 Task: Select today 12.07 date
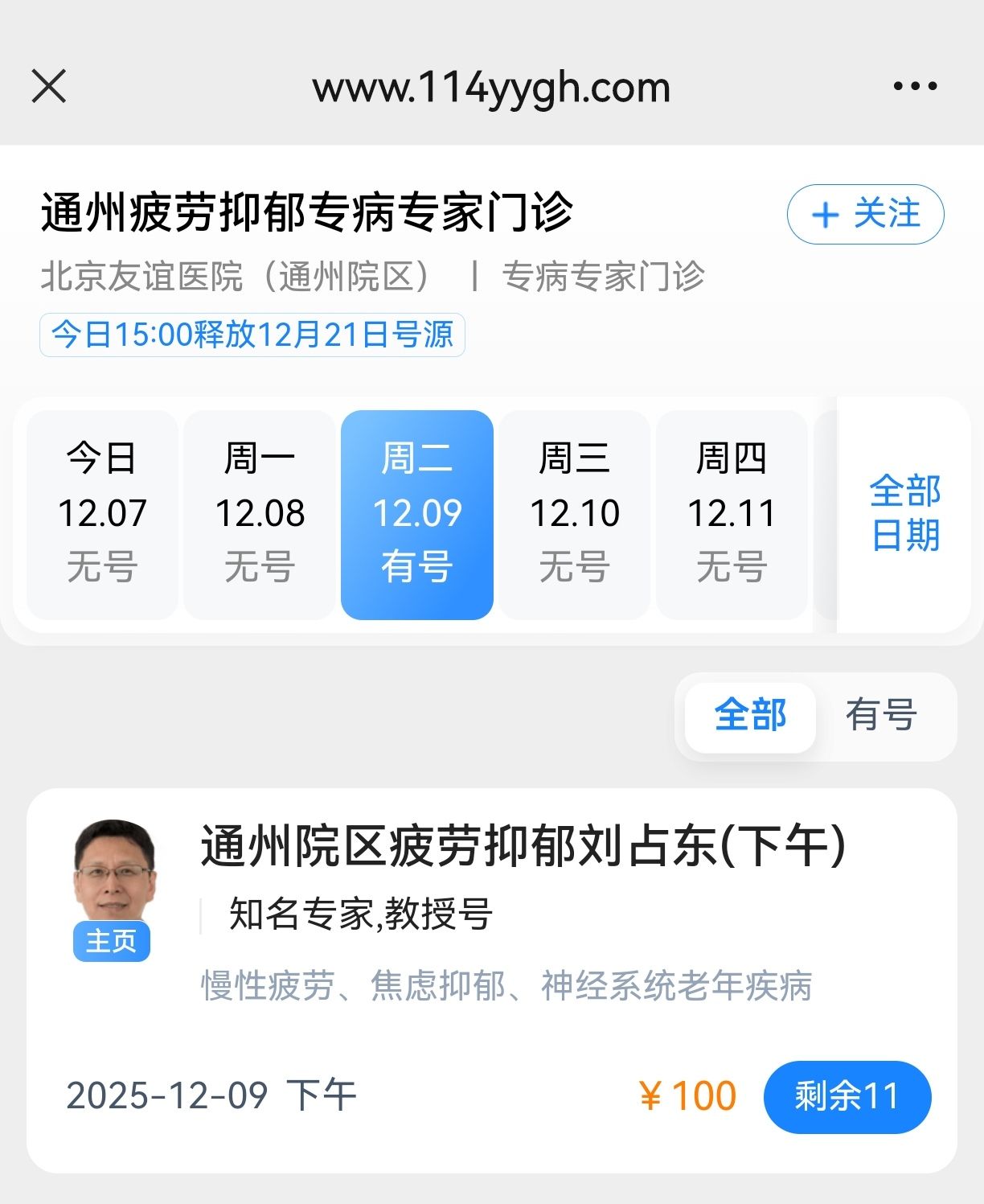click(102, 514)
